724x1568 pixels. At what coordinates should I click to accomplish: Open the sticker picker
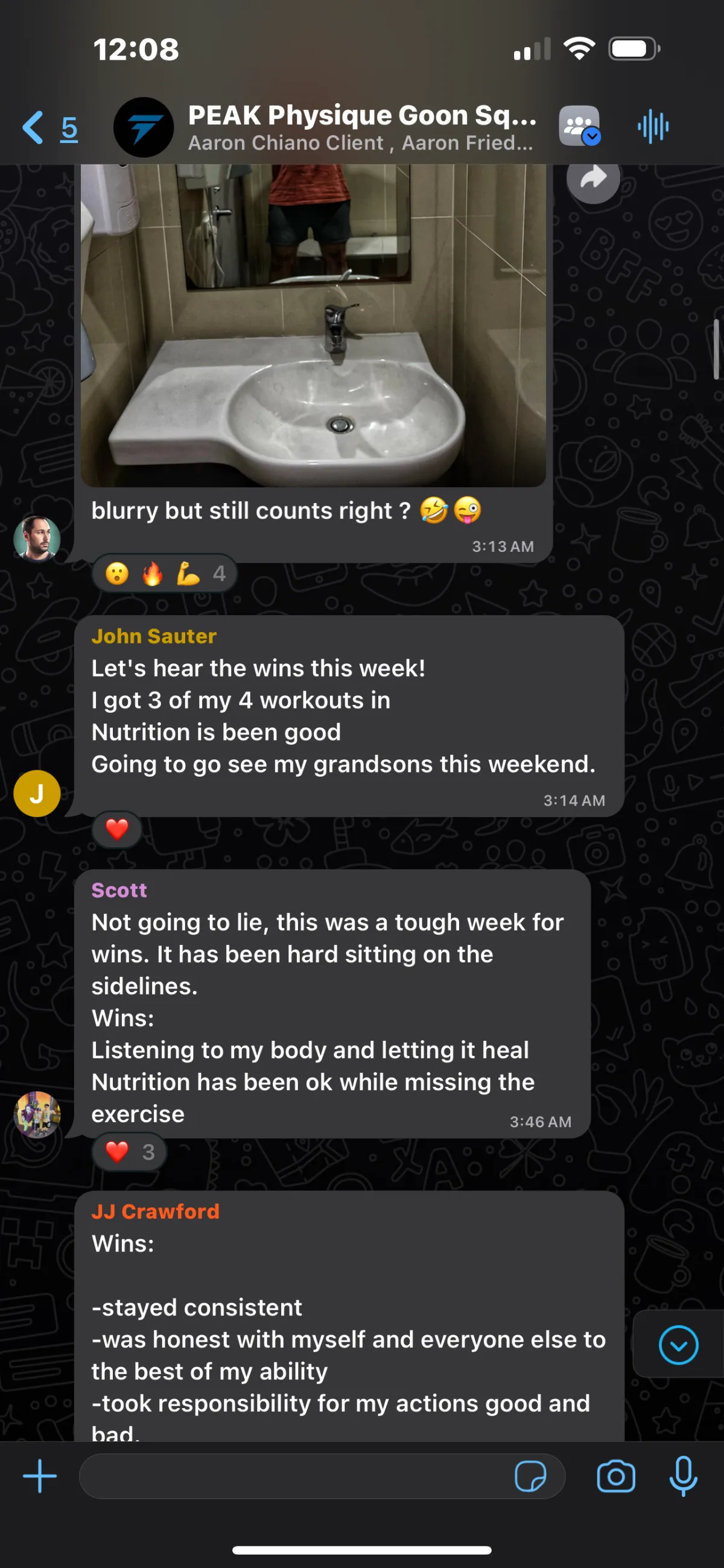point(530,1476)
